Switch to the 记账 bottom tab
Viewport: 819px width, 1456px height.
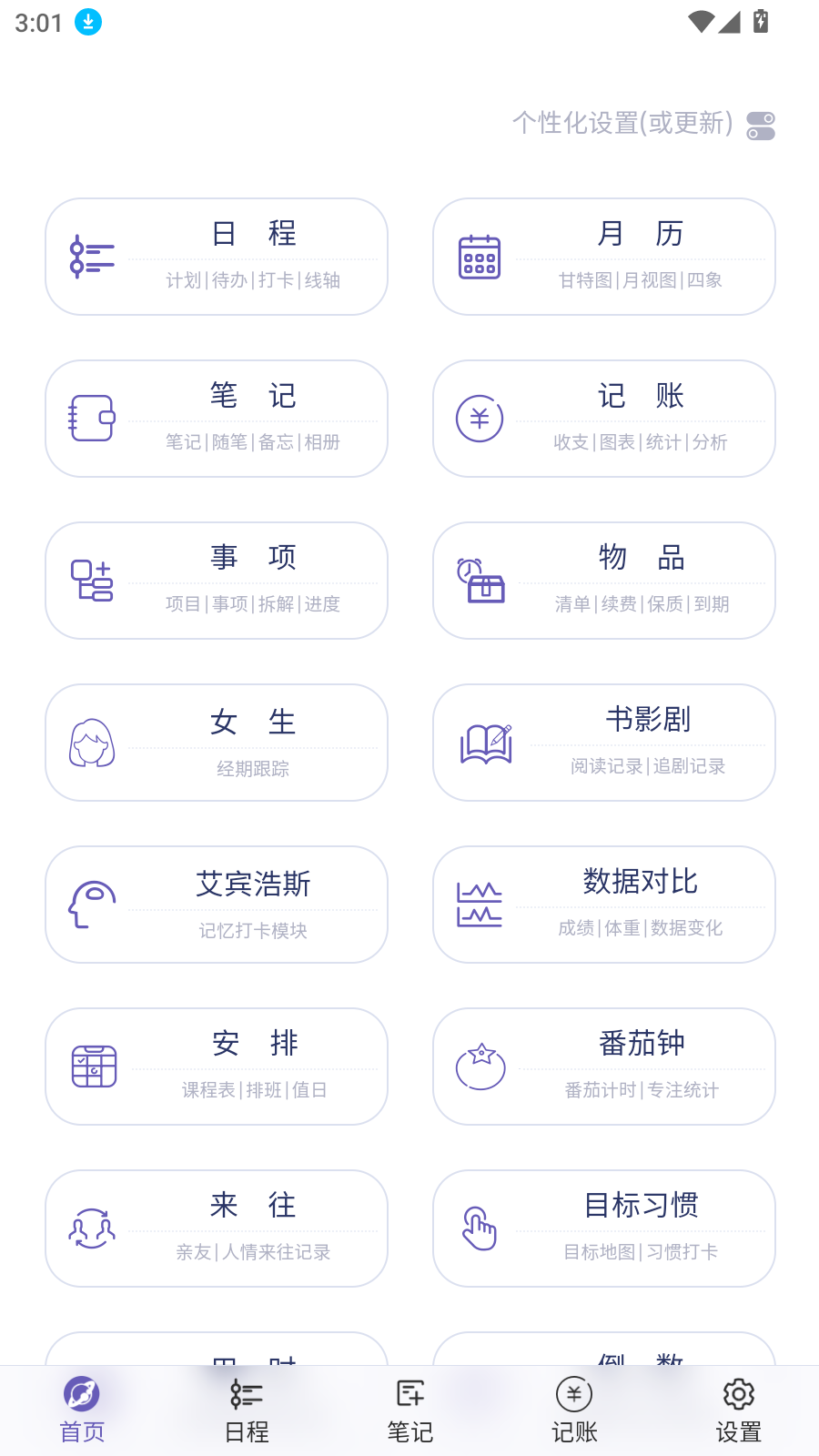tap(573, 1408)
